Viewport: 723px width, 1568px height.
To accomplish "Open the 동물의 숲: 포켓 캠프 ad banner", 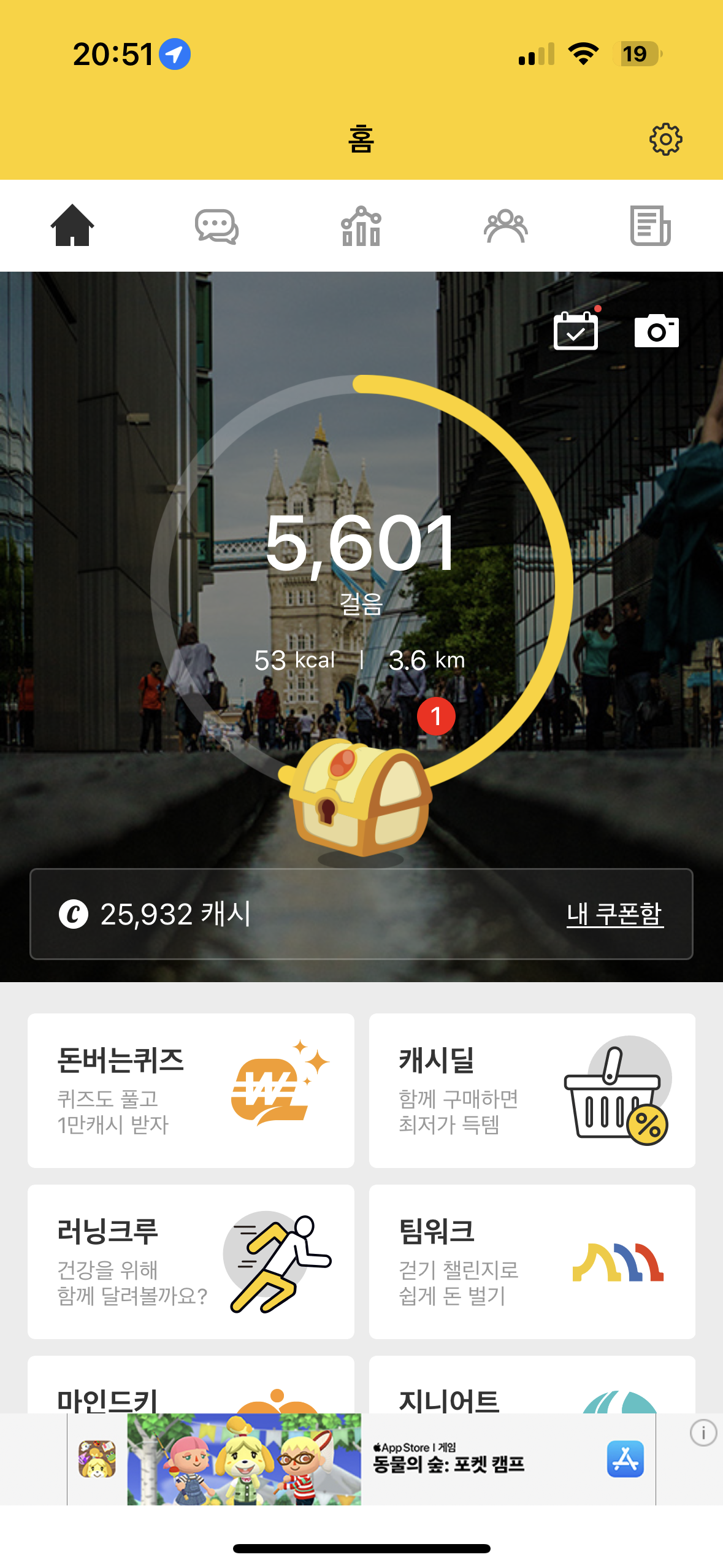I will [362, 1459].
